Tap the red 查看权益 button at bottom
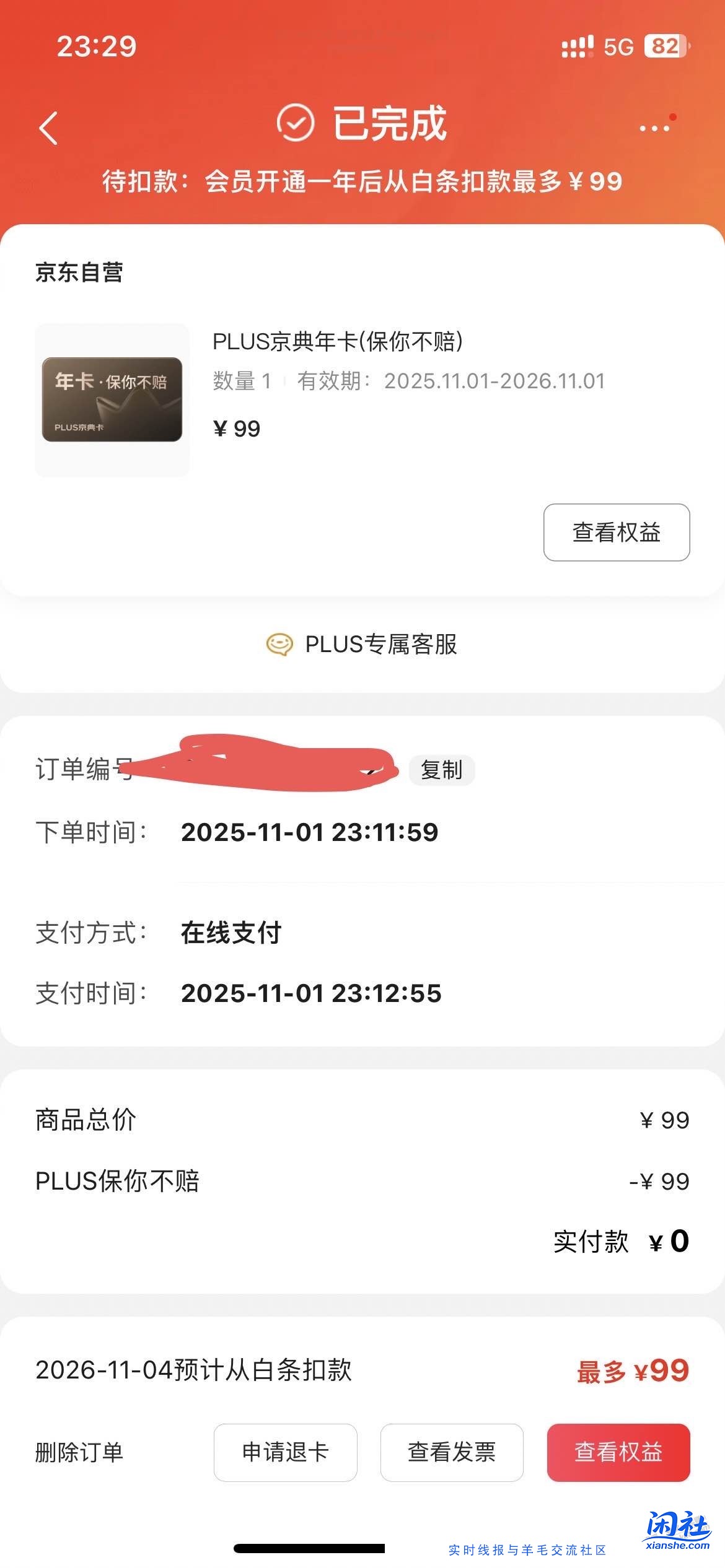The width and height of the screenshot is (725, 1568). coord(618,1453)
